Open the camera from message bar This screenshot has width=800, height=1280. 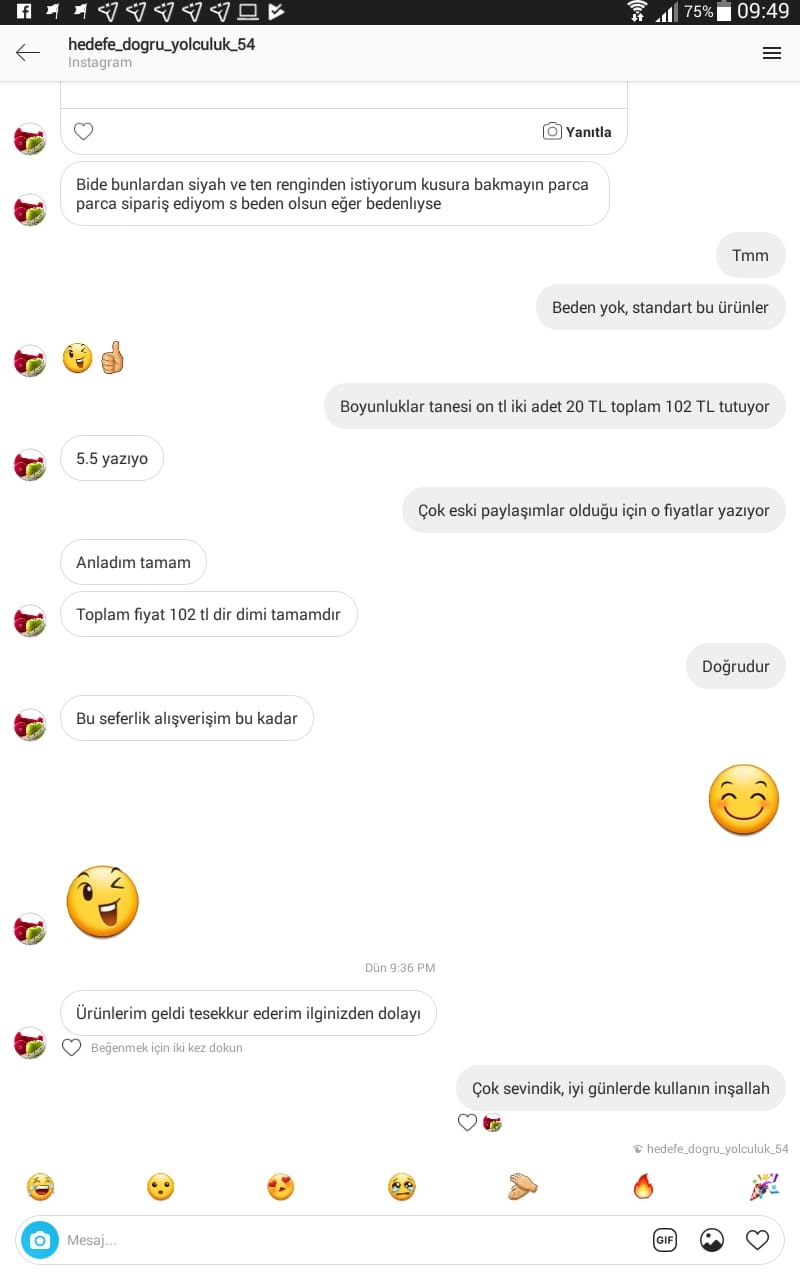click(x=40, y=1240)
